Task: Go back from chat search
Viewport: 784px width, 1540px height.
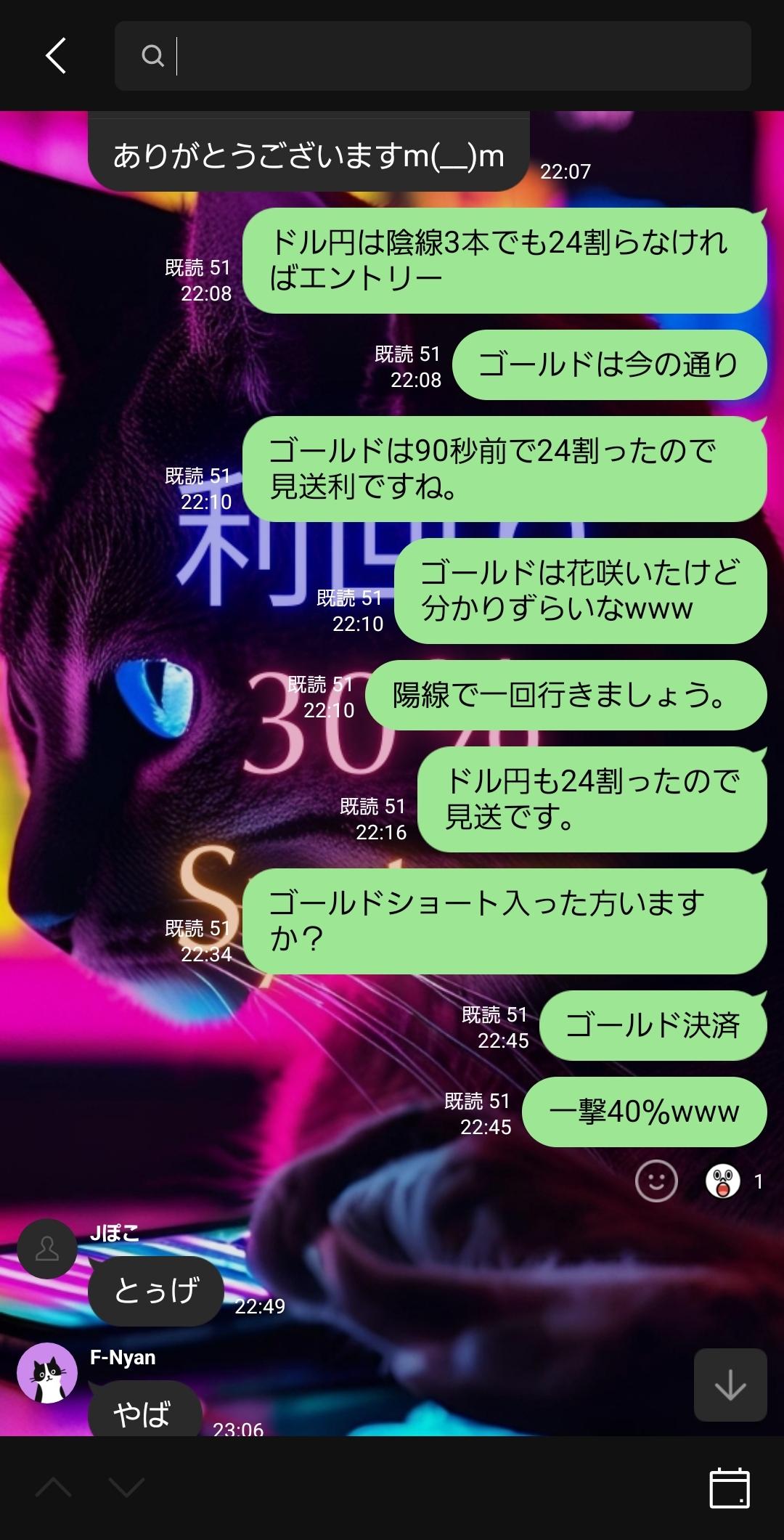Action: click(56, 56)
